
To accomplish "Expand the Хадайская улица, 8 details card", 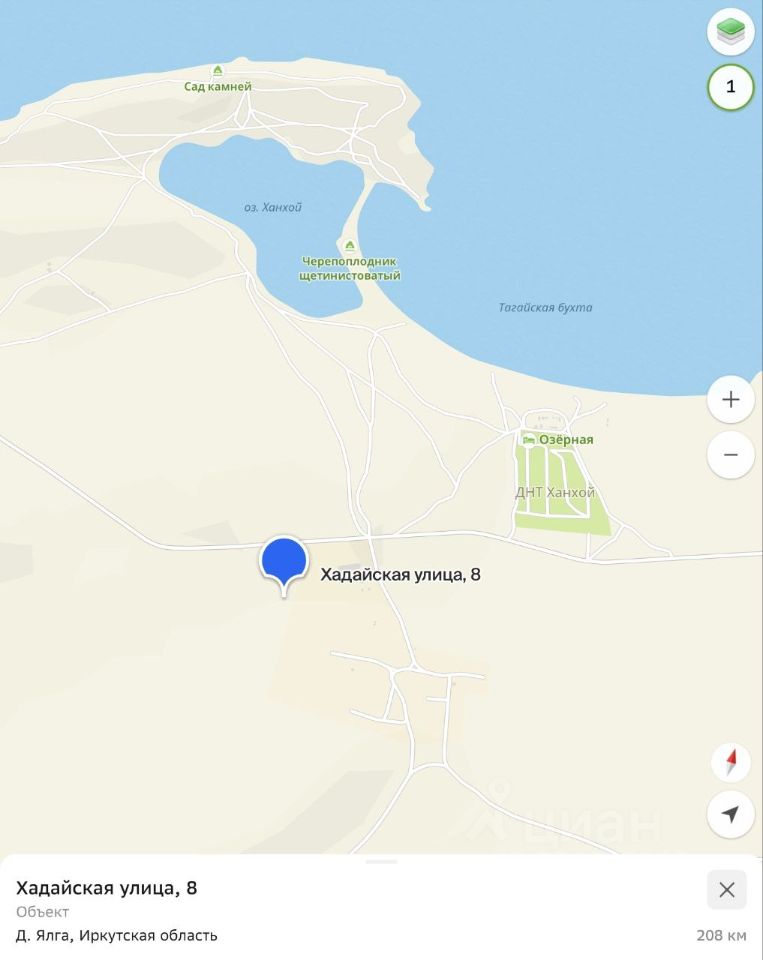I will (381, 861).
